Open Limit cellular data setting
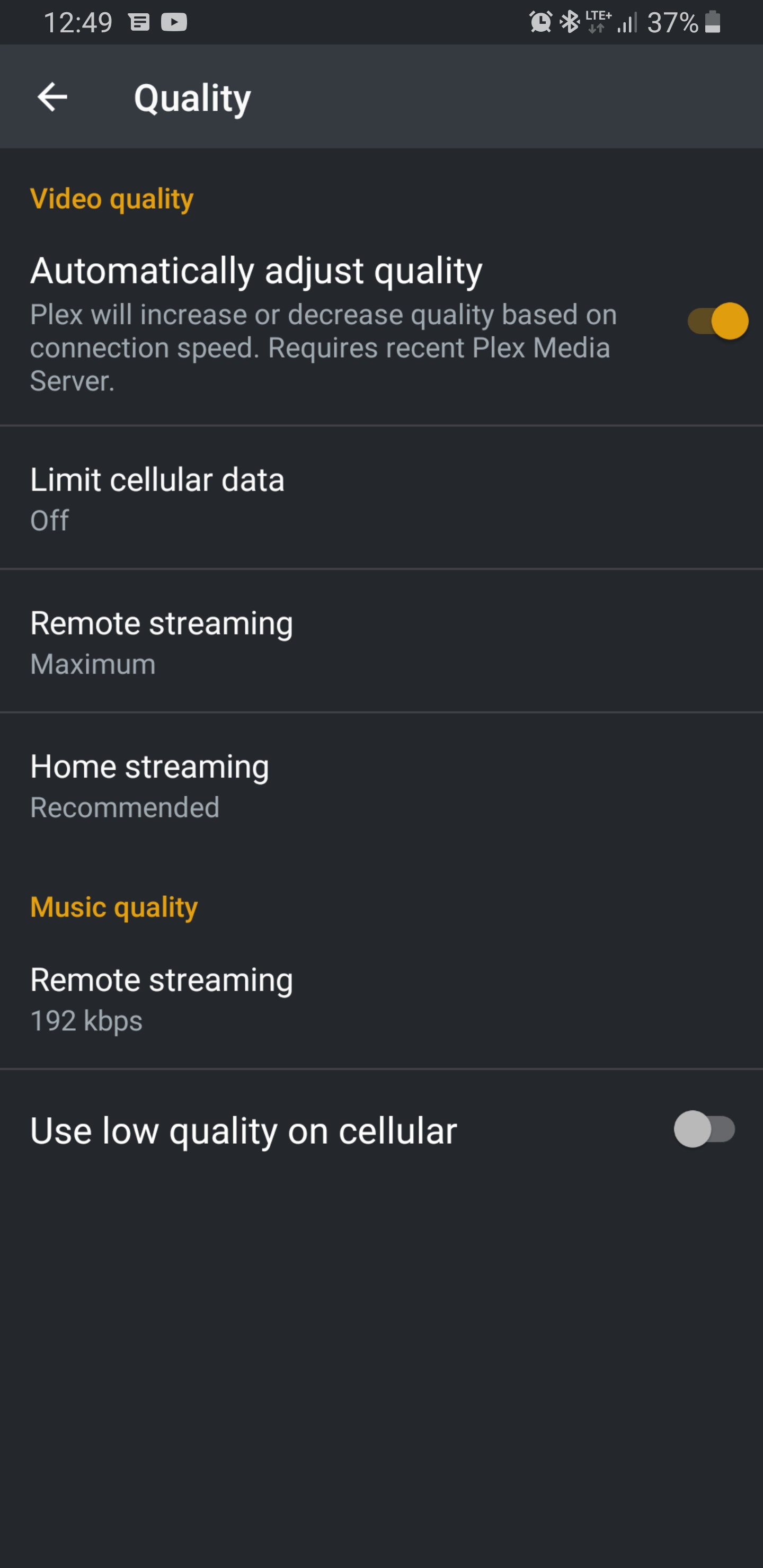The height and width of the screenshot is (1568, 763). (x=381, y=498)
